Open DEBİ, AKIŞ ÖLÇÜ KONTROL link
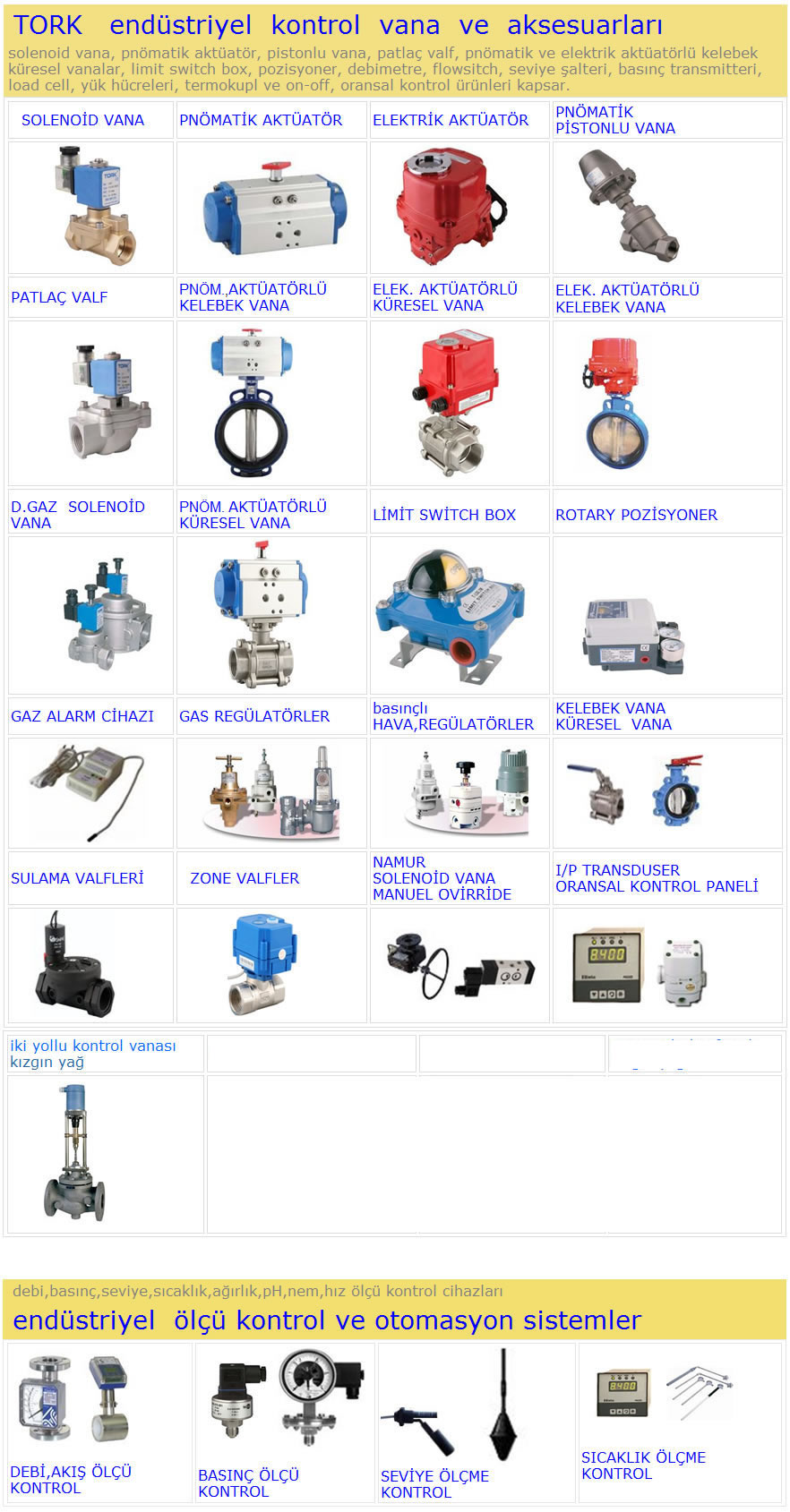 point(71,1480)
